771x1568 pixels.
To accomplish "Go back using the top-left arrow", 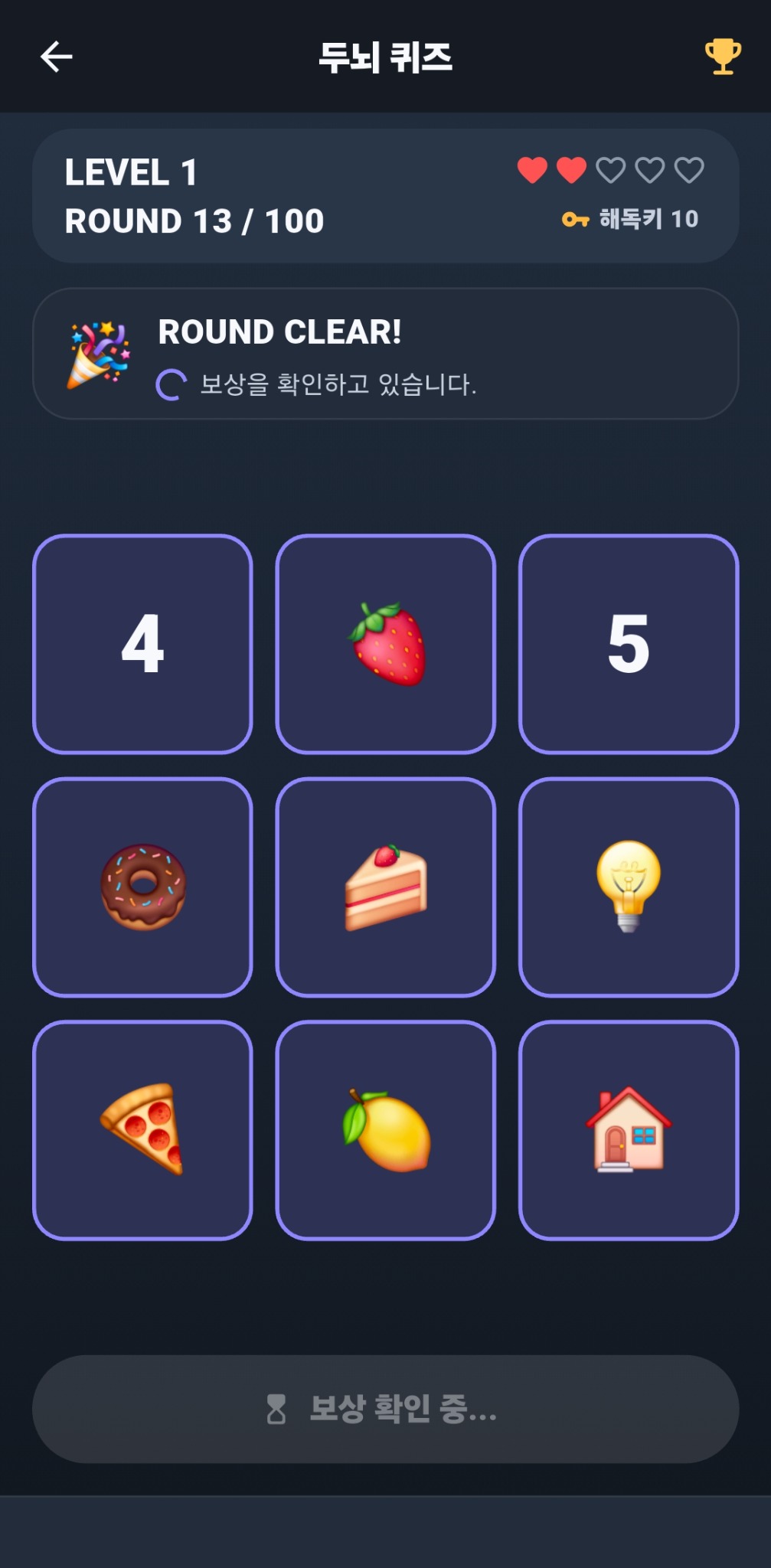I will (x=57, y=57).
